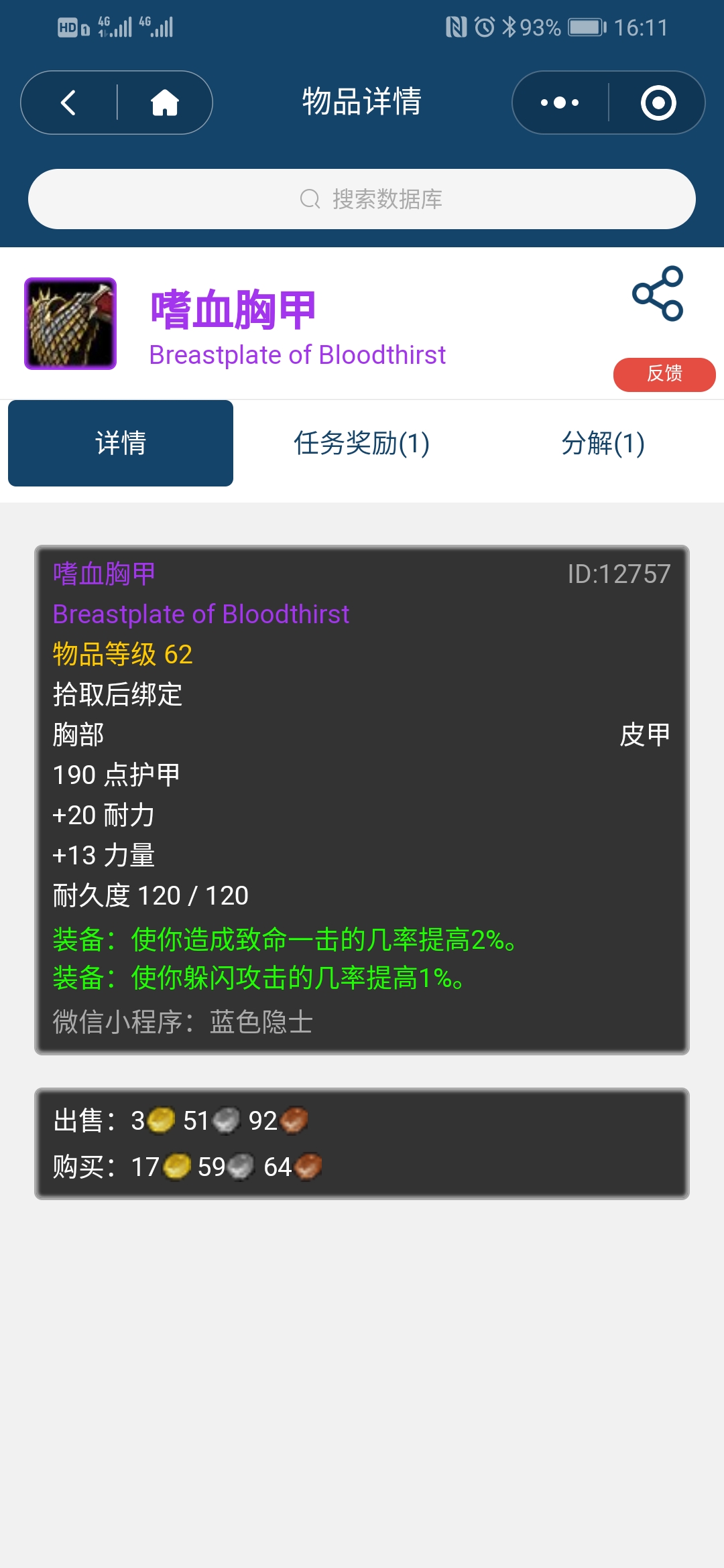Tap the 搜索数据库 search input field
The image size is (724, 1568).
click(362, 199)
